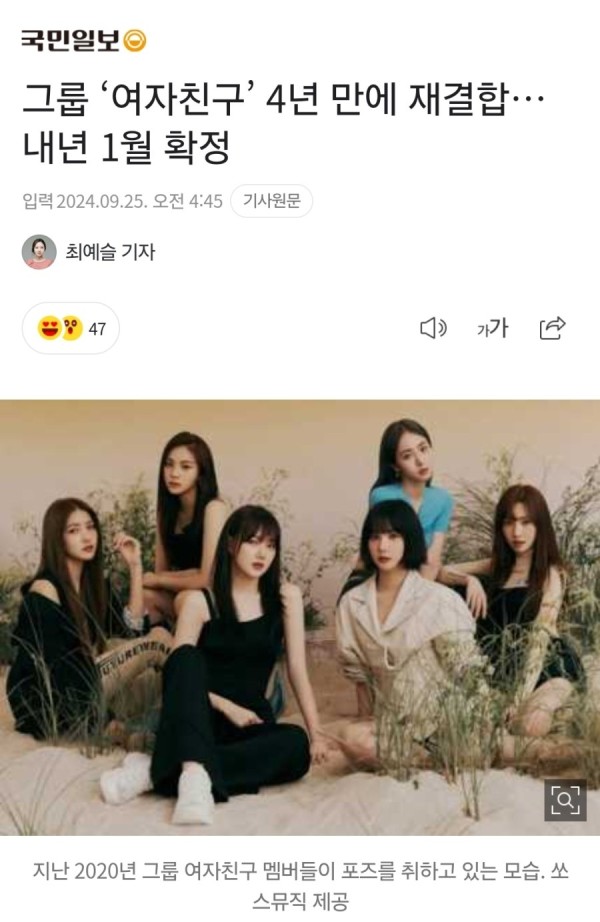The height and width of the screenshot is (922, 600).
Task: Open the emoji reactions button with 47
Action: [x=71, y=328]
